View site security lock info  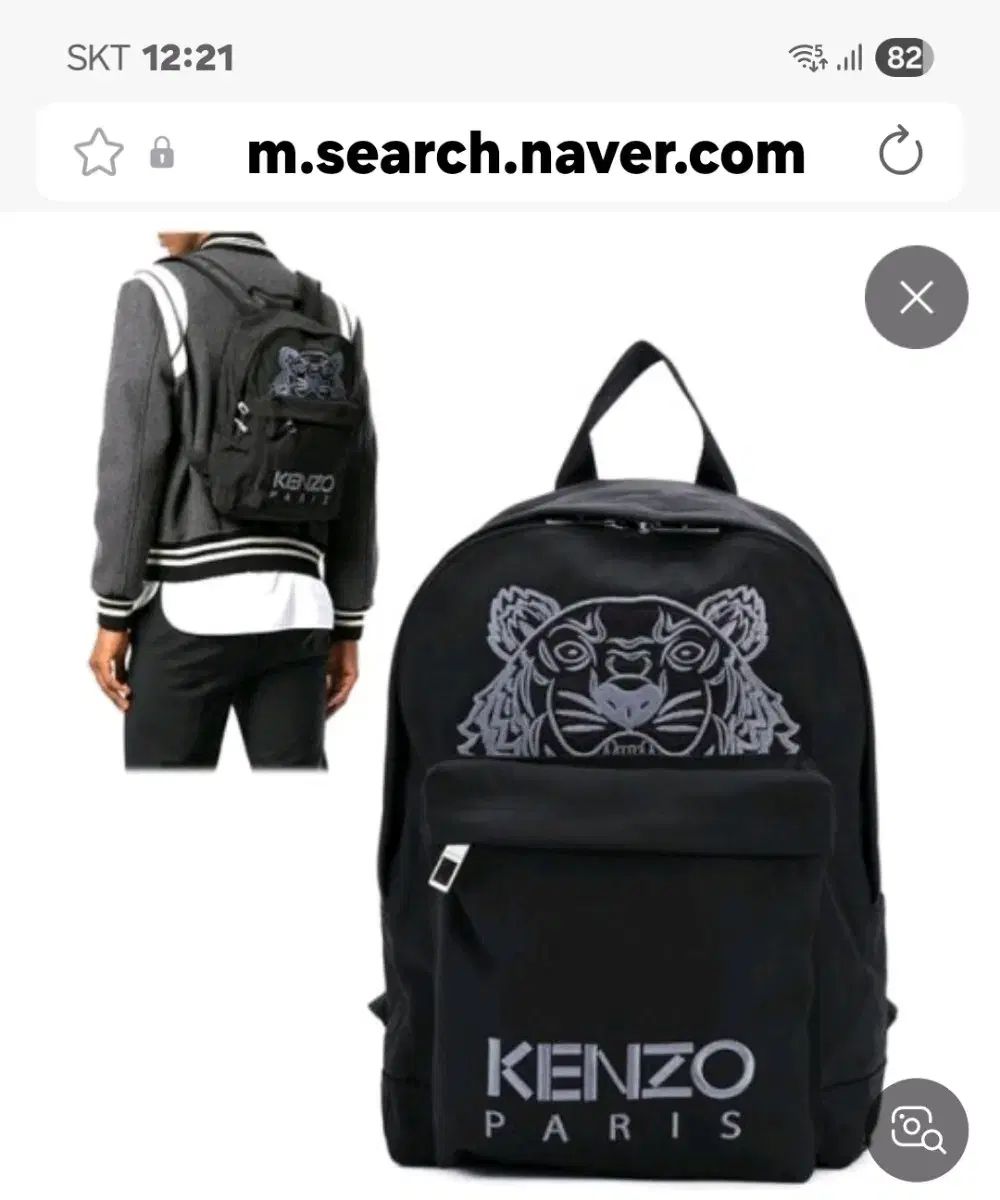coord(162,154)
